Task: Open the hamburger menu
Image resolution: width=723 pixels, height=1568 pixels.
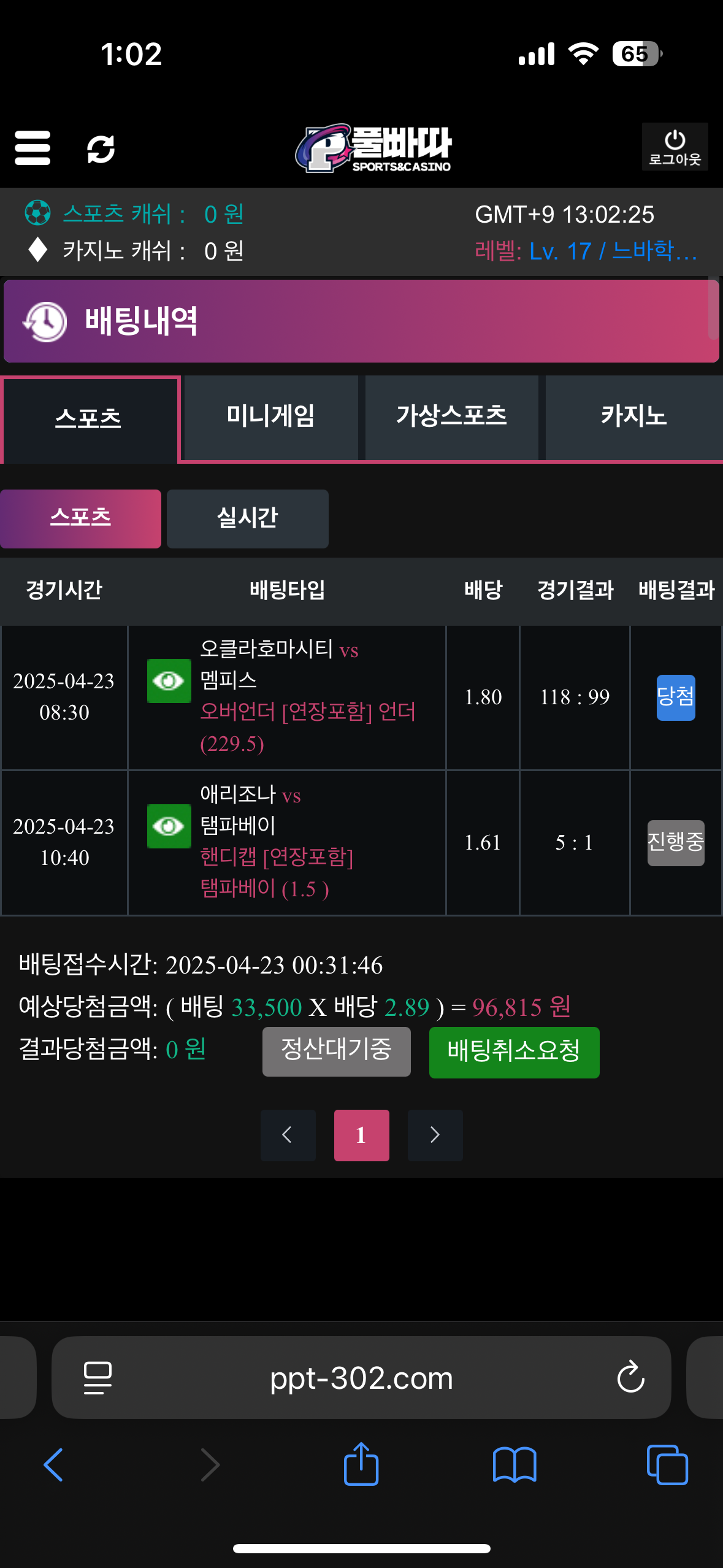Action: tap(33, 148)
